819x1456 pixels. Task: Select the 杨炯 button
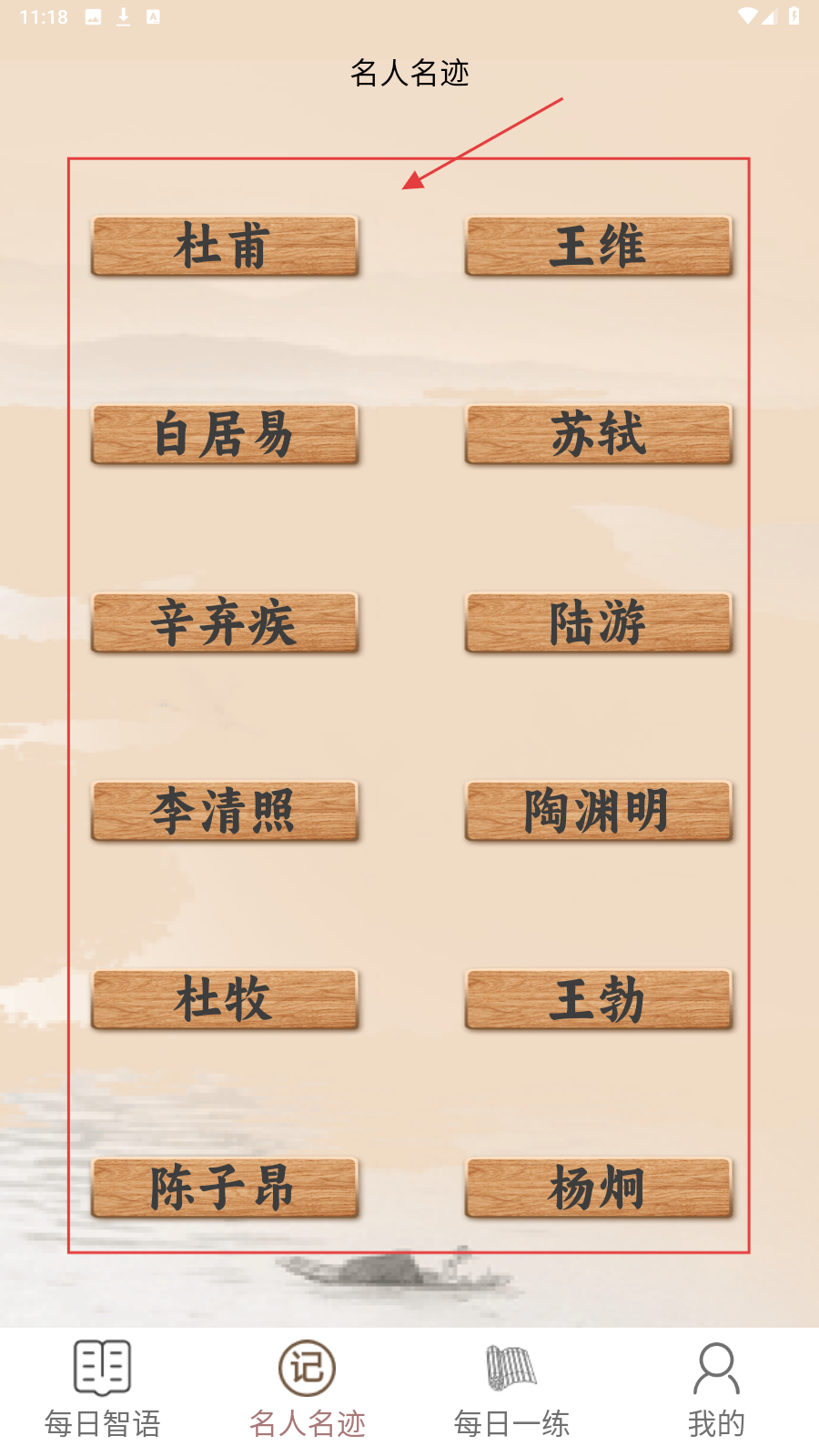599,1188
